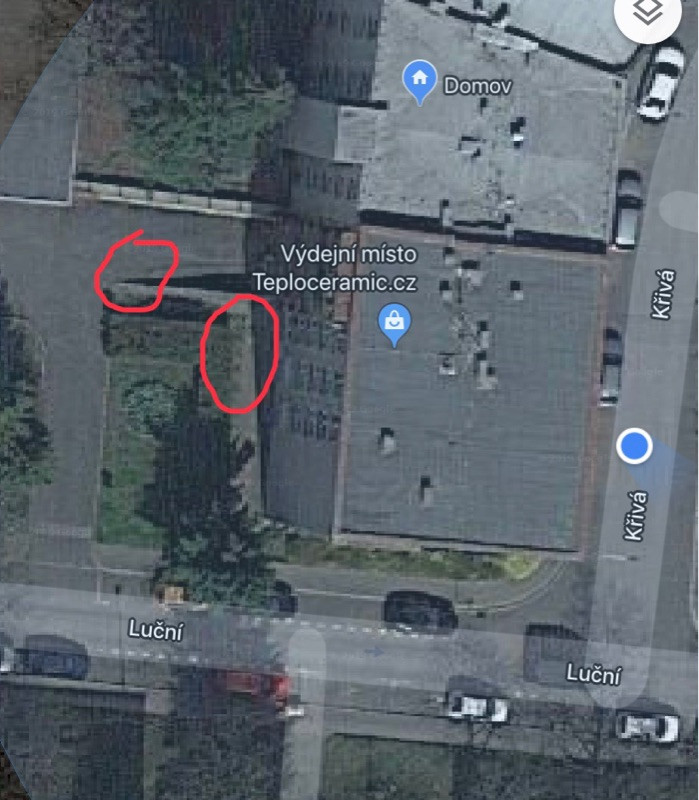Tap the blue current location dot
Screen dimensions: 699x800
point(634,446)
